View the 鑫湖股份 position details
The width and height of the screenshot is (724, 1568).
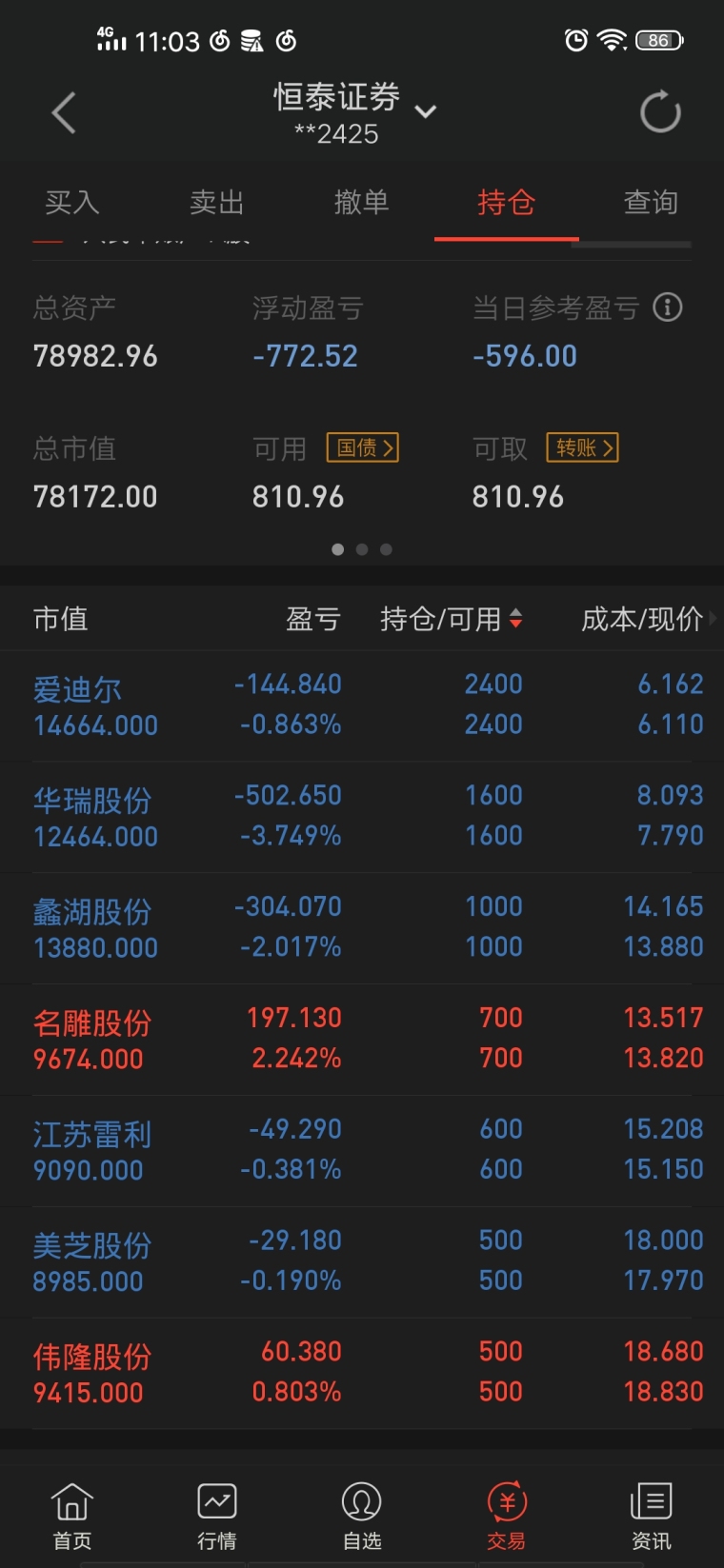pos(362,927)
